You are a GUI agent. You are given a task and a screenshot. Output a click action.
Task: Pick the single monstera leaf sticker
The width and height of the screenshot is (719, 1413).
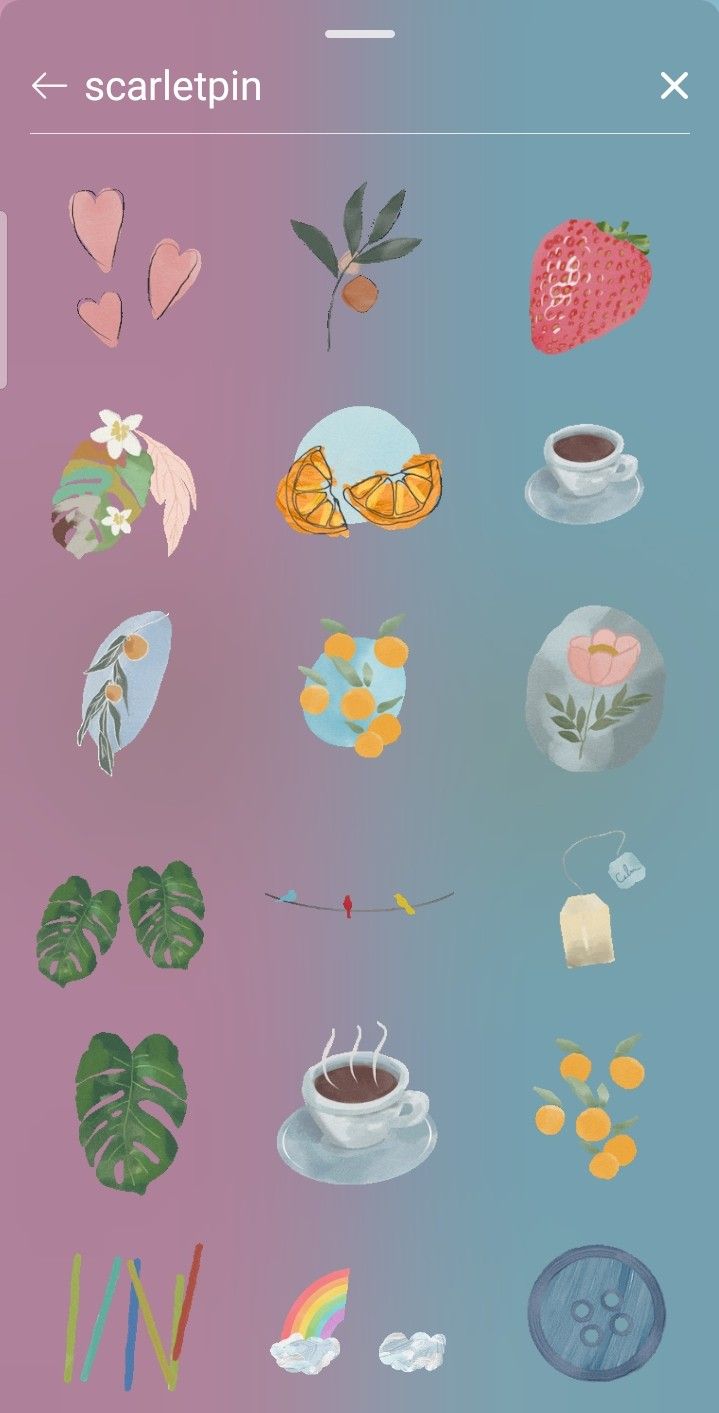click(130, 1110)
